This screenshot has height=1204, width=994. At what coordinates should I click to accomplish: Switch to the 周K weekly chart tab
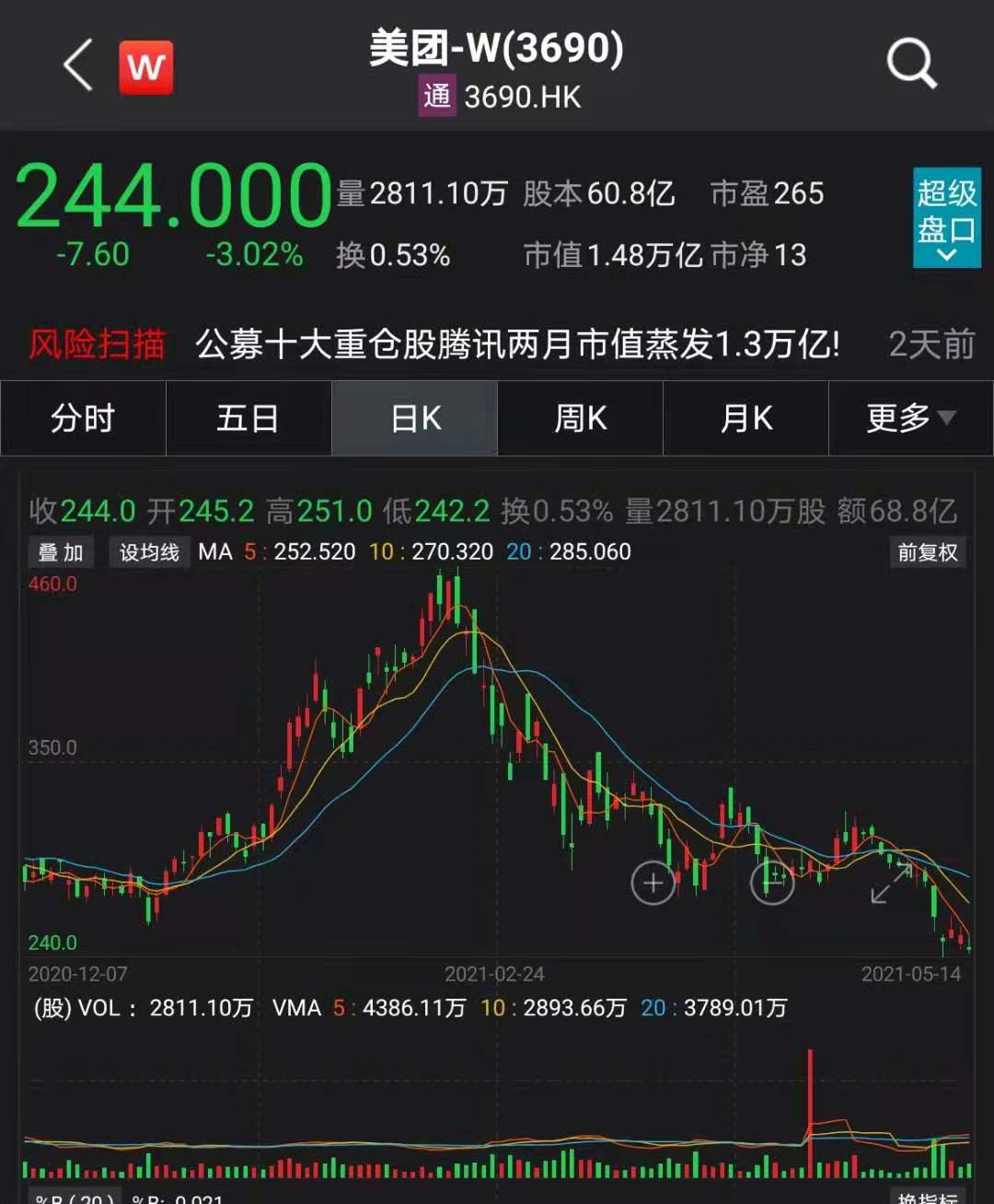point(580,418)
